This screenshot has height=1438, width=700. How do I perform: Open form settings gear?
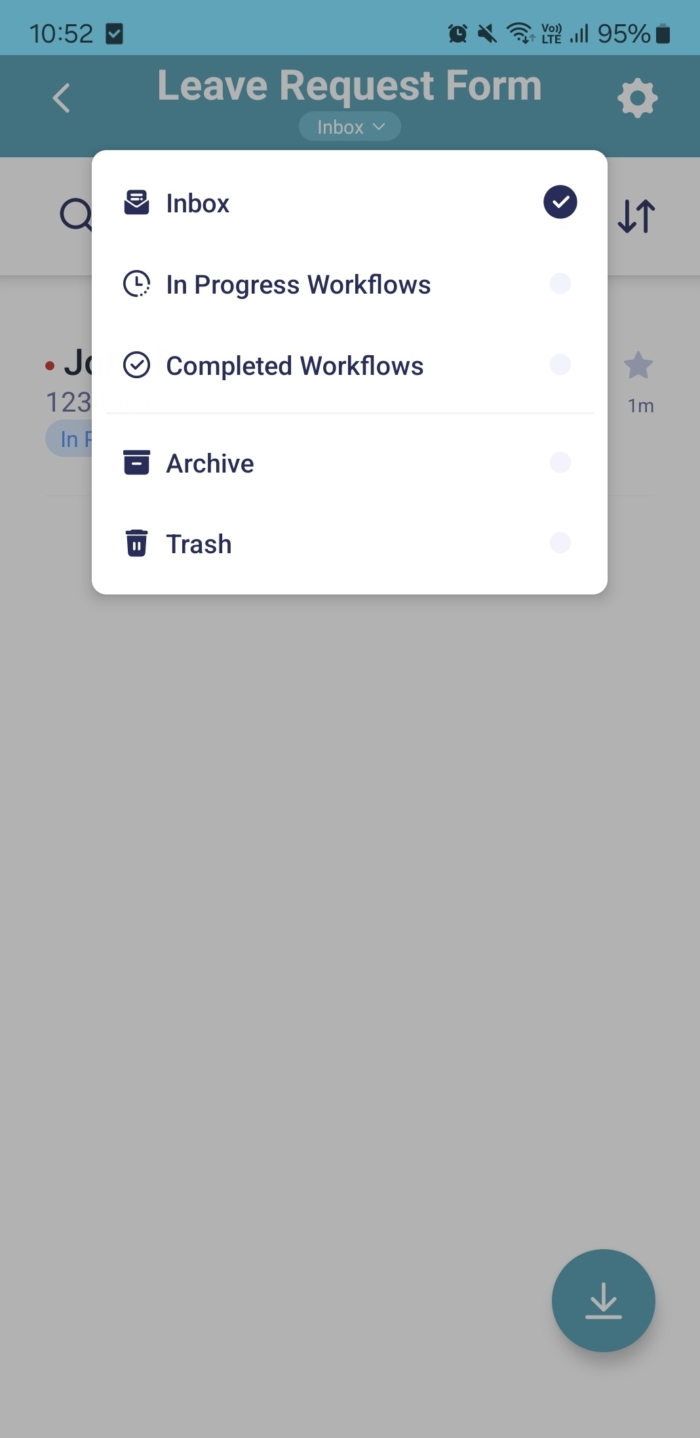pyautogui.click(x=637, y=98)
